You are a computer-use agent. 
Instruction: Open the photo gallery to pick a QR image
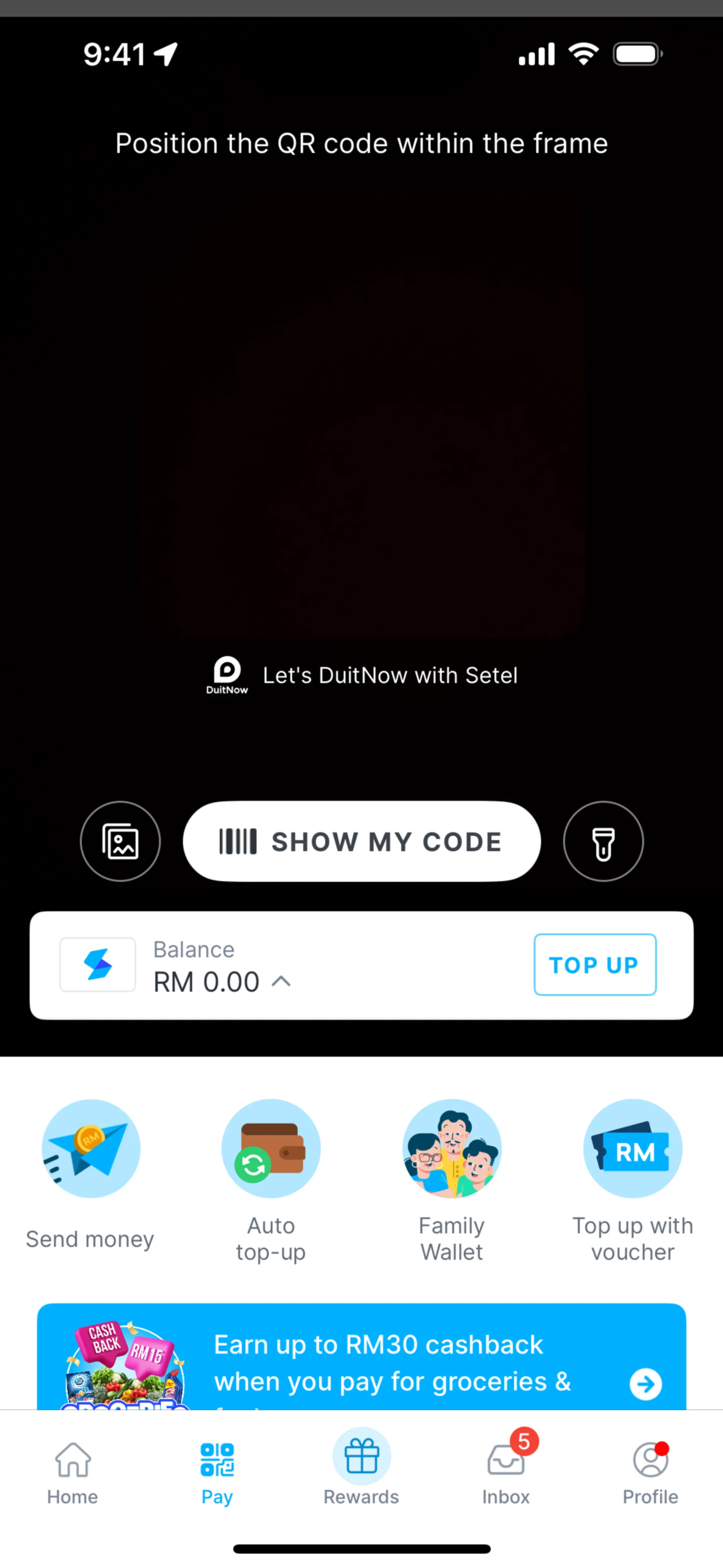tap(120, 841)
